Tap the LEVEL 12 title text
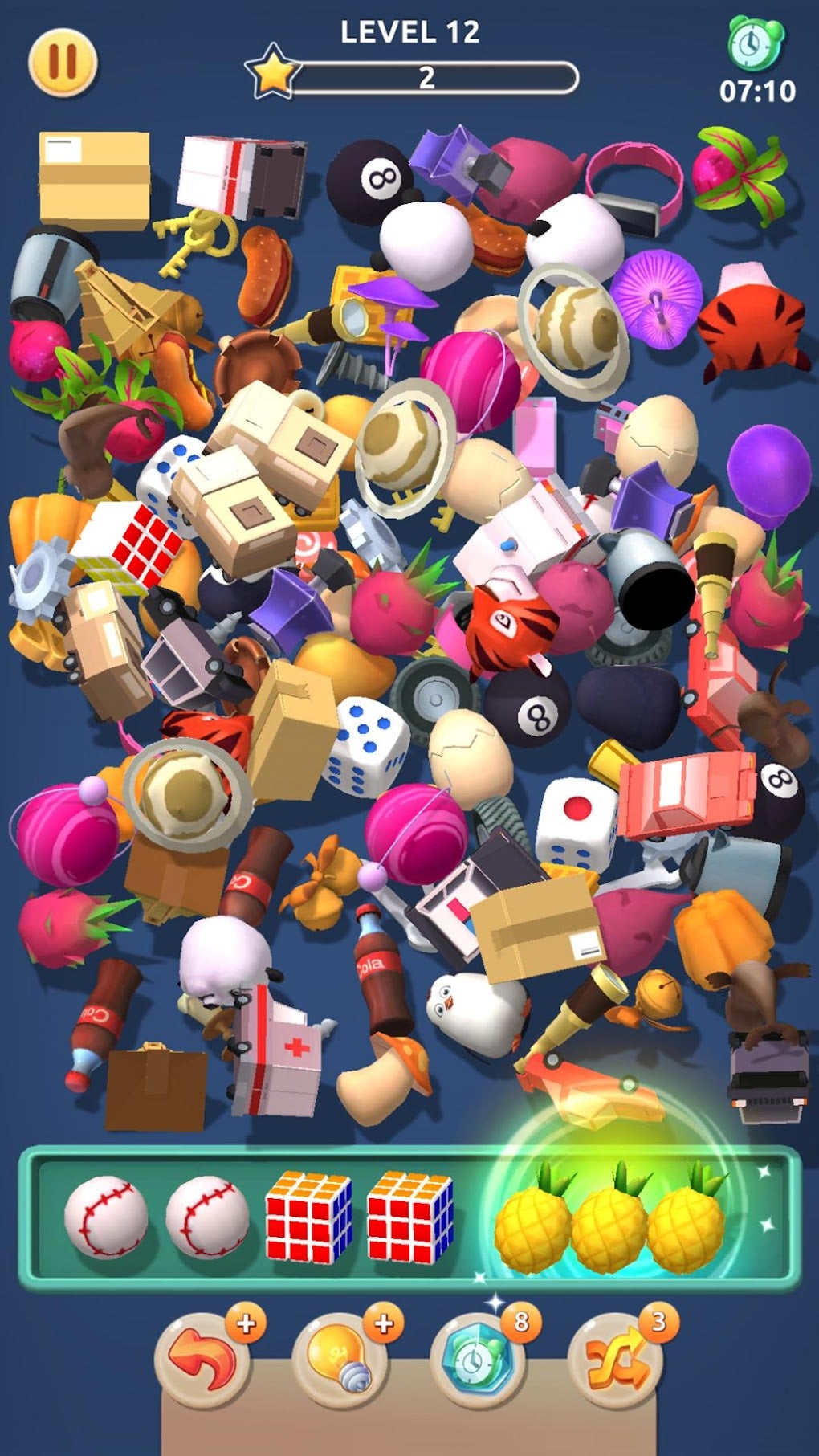 pyautogui.click(x=411, y=34)
